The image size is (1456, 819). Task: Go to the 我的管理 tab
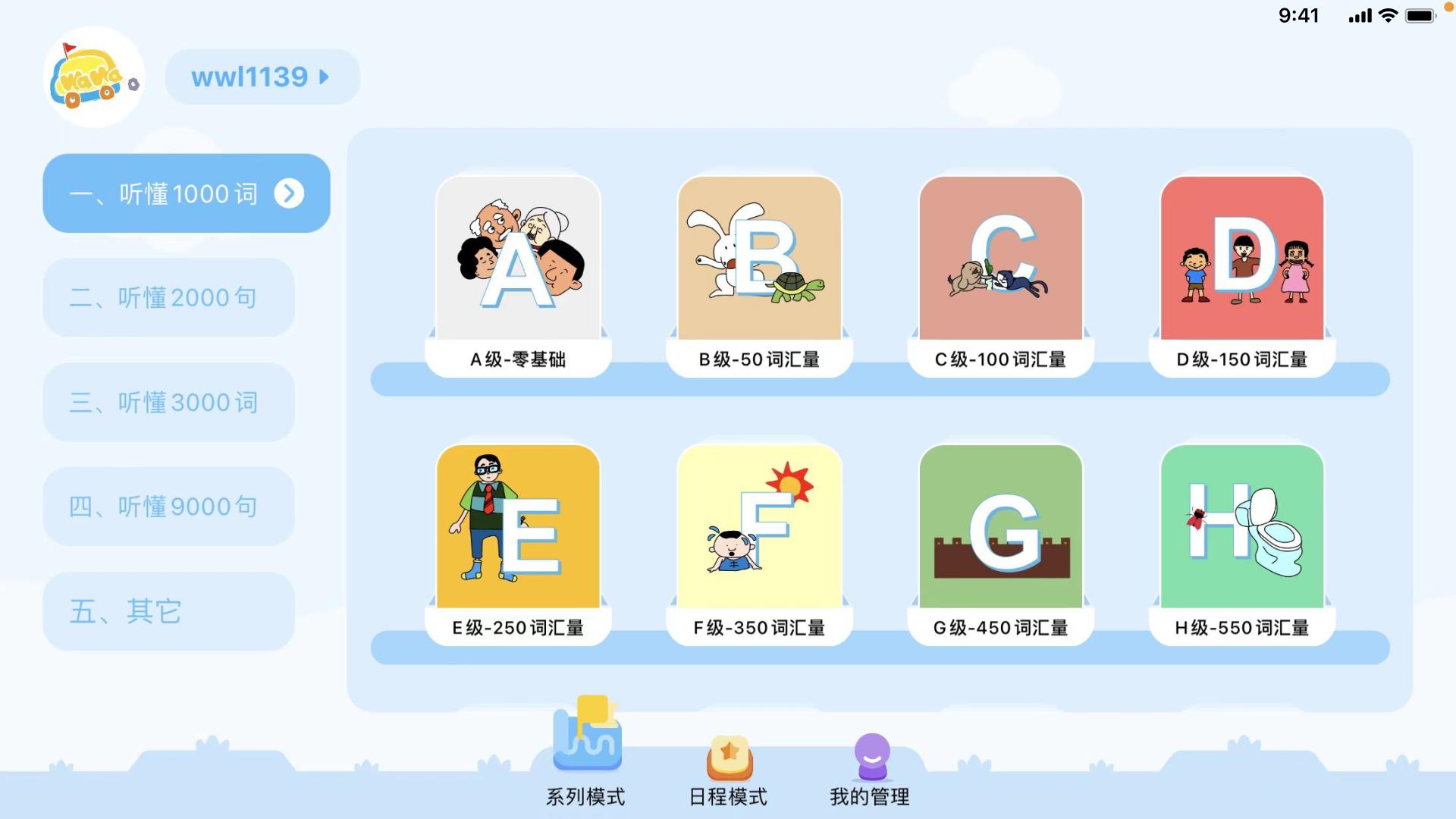(871, 766)
